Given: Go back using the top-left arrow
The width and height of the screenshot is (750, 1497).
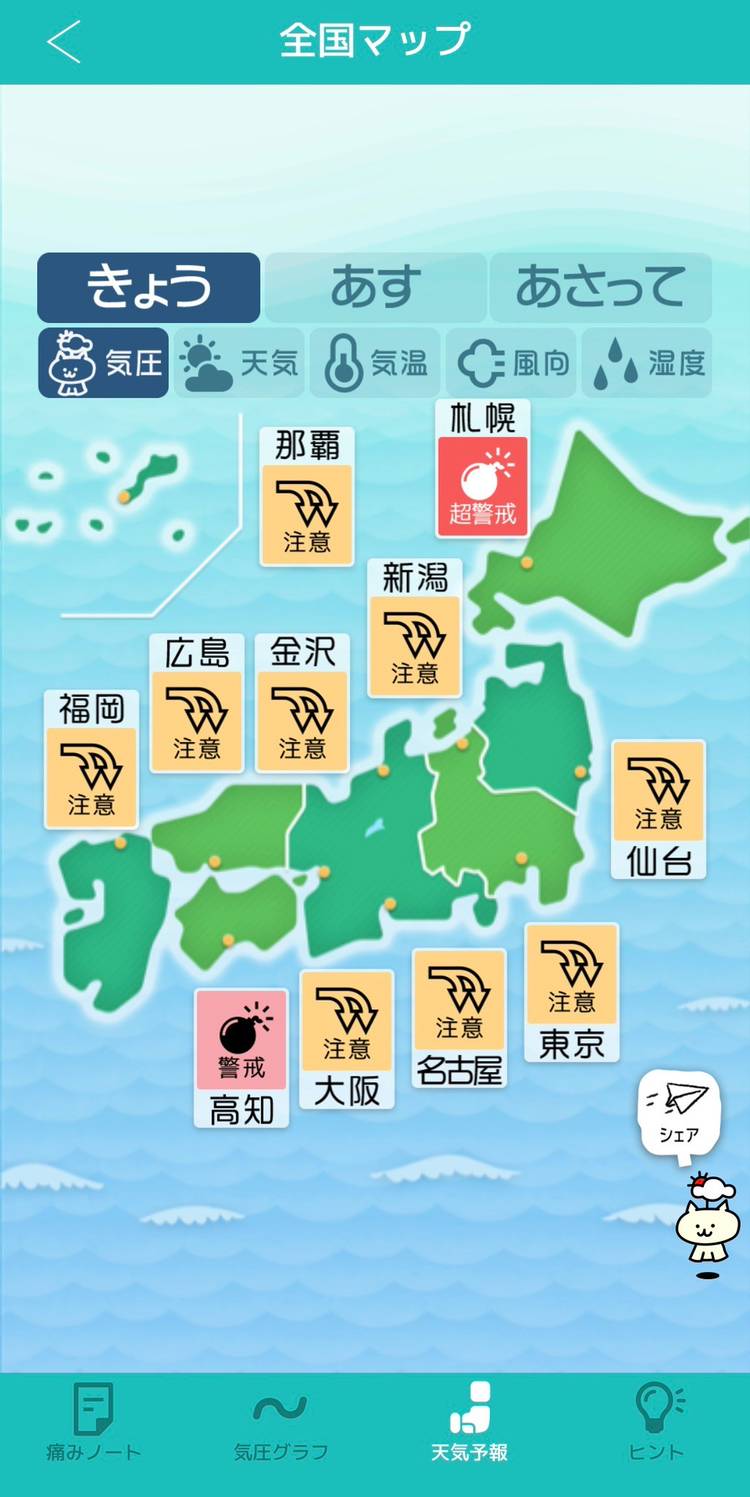Looking at the screenshot, I should (x=64, y=42).
